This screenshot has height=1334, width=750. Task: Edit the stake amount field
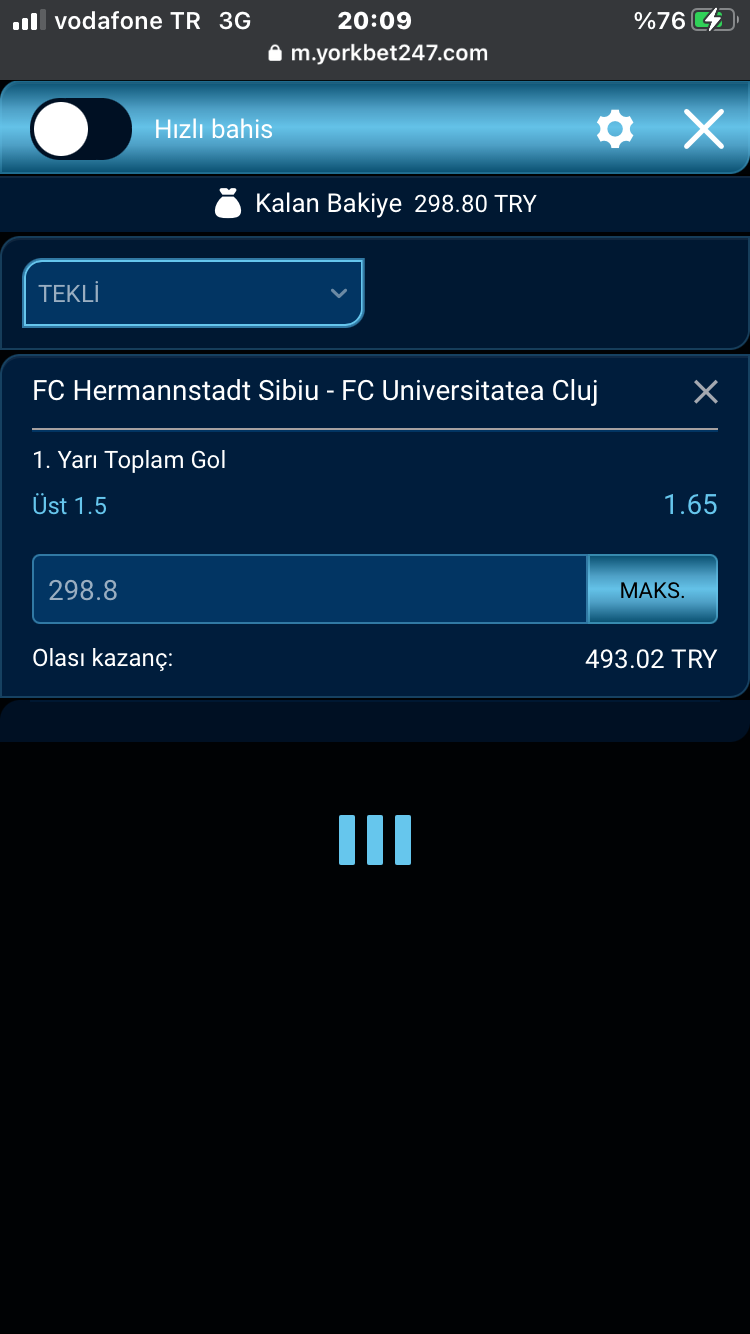pyautogui.click(x=310, y=590)
